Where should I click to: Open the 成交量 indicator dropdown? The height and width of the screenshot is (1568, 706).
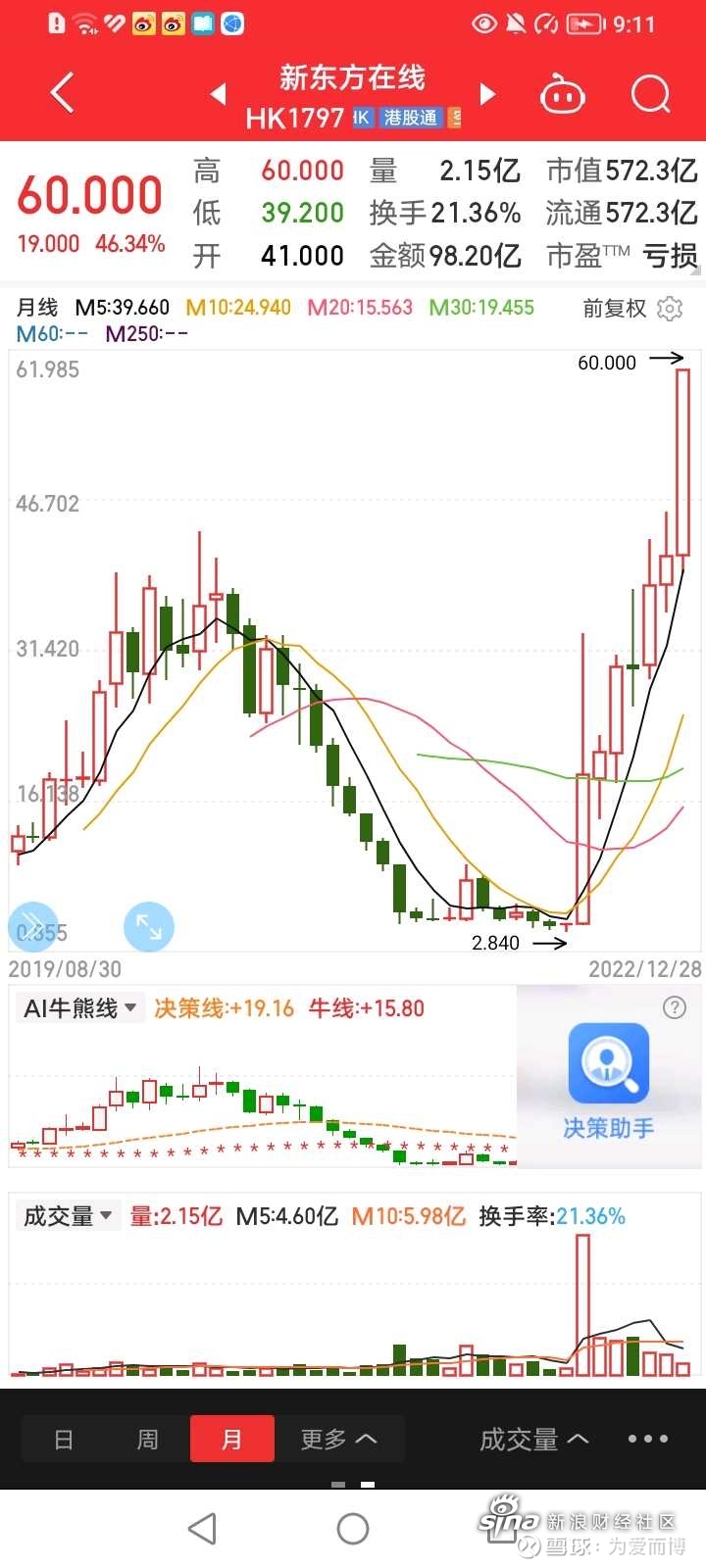[x=68, y=1216]
